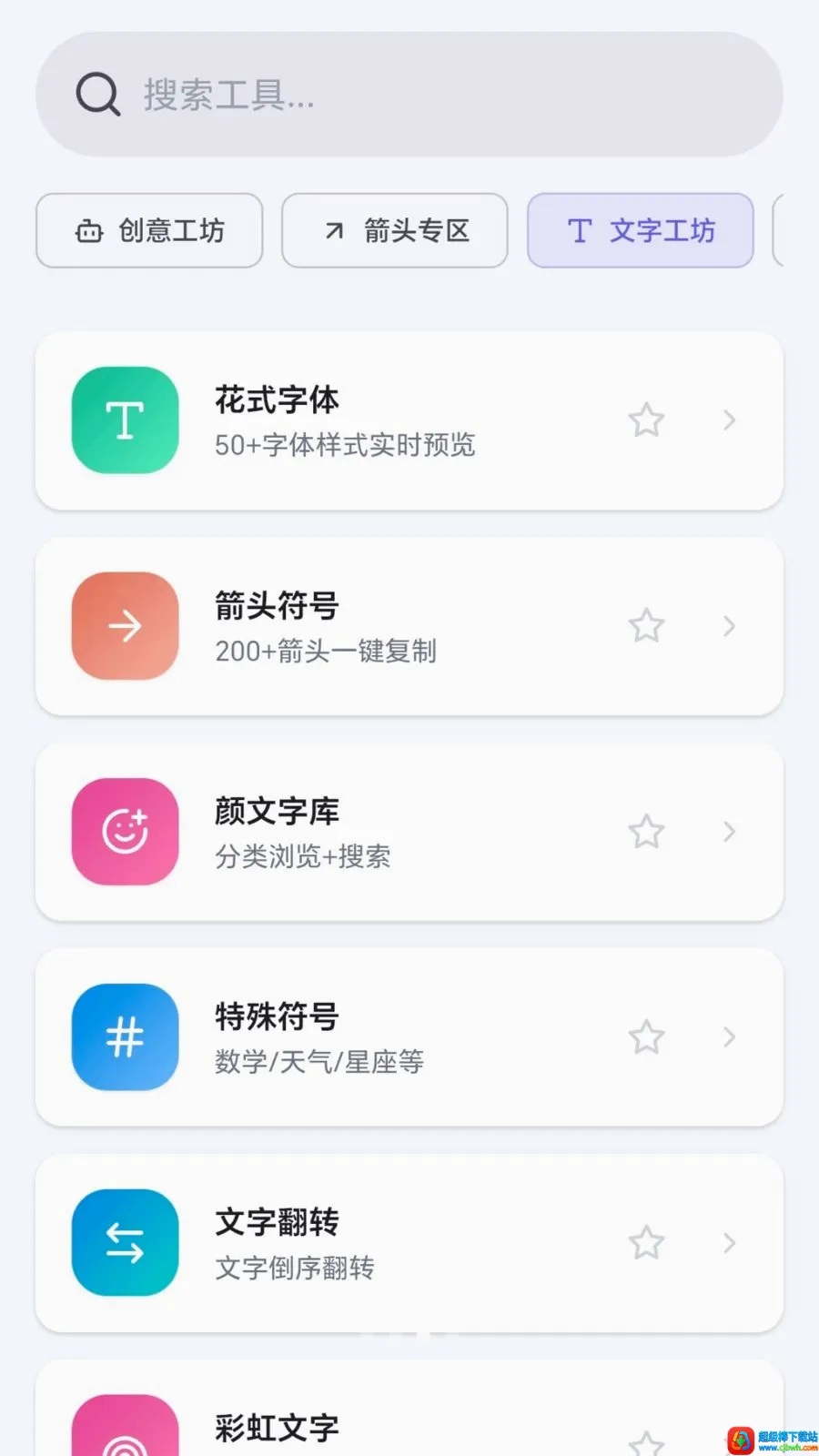This screenshot has height=1456, width=819.
Task: Open the 文字翻转 tool card
Action: [409, 1243]
